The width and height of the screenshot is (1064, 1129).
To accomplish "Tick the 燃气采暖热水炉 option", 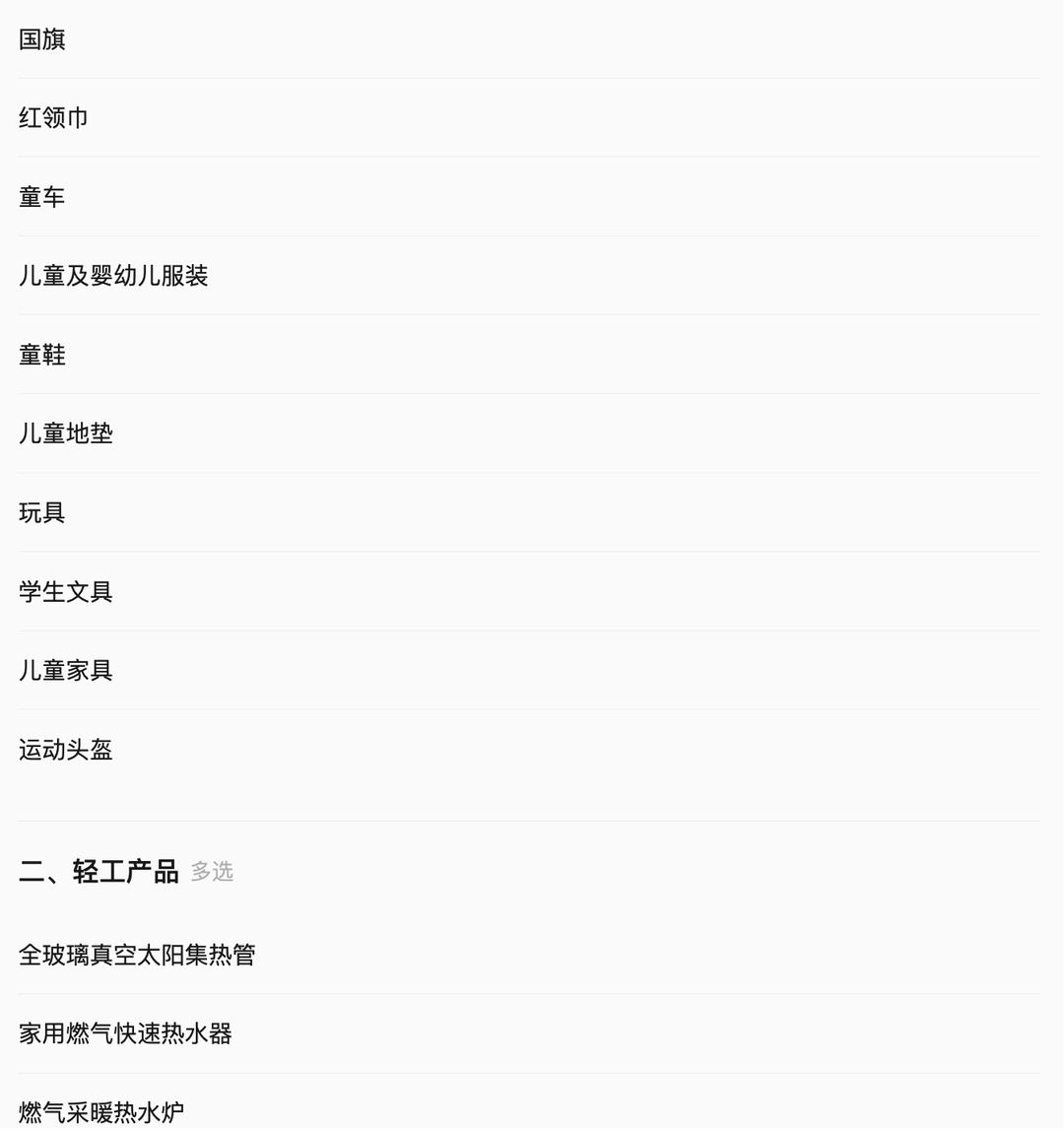I will [101, 1112].
